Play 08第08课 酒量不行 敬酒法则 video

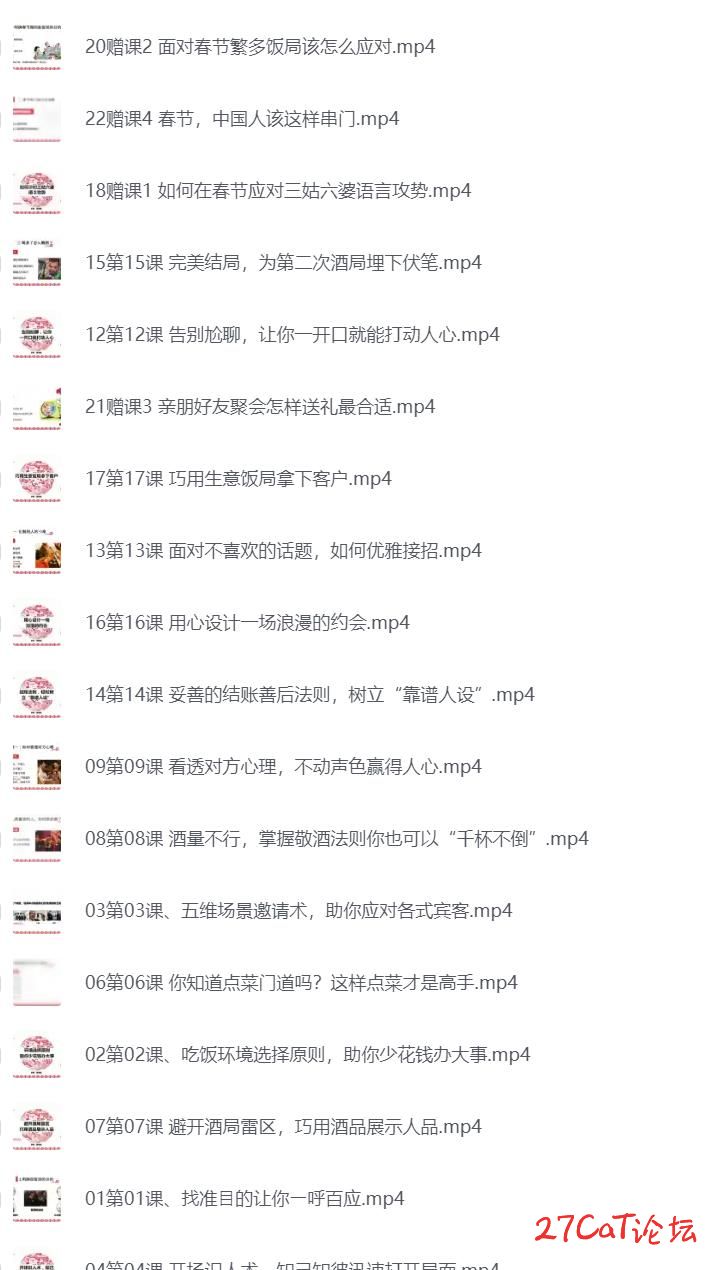(337, 839)
